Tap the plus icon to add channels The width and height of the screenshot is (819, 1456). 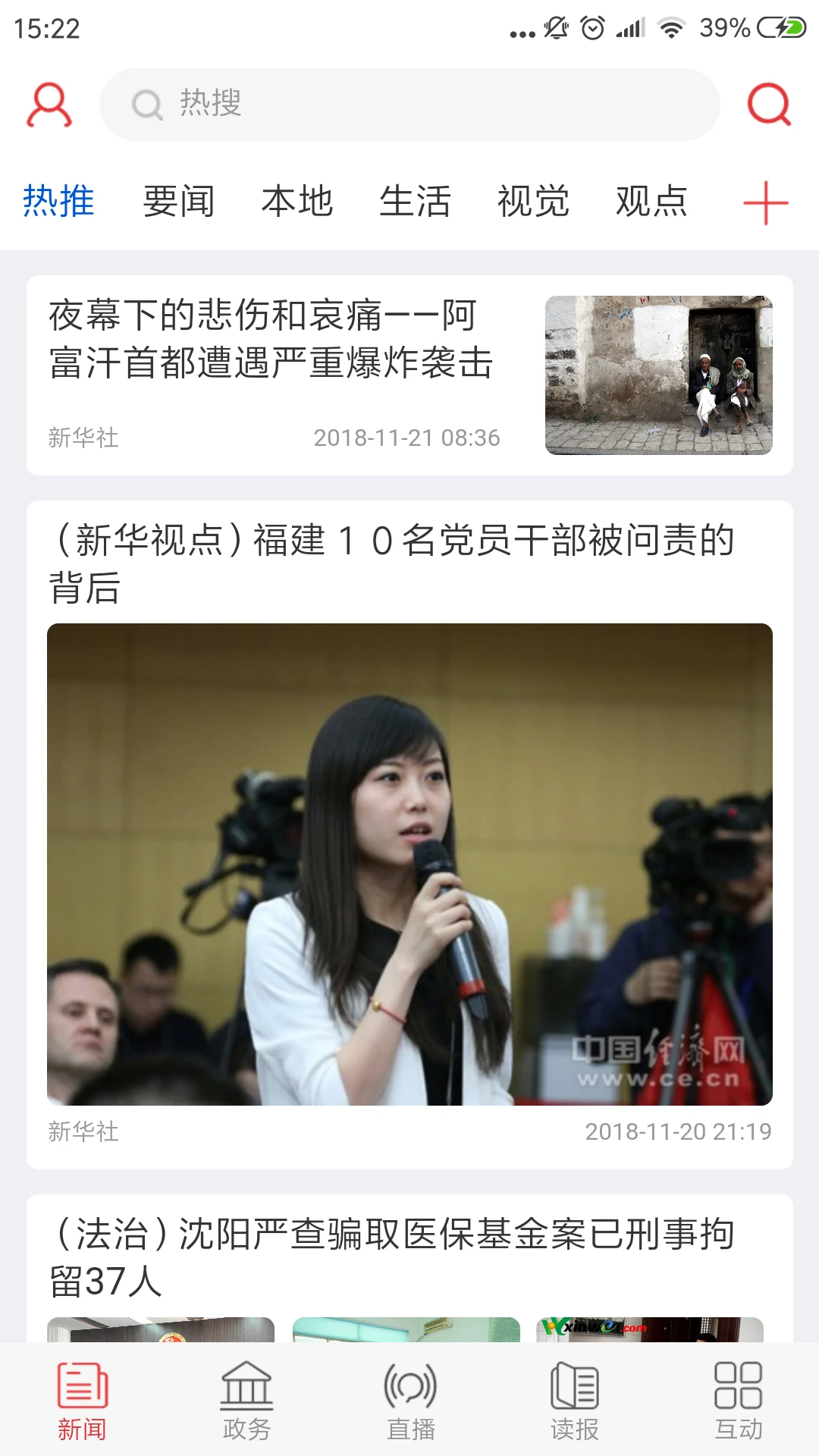765,202
